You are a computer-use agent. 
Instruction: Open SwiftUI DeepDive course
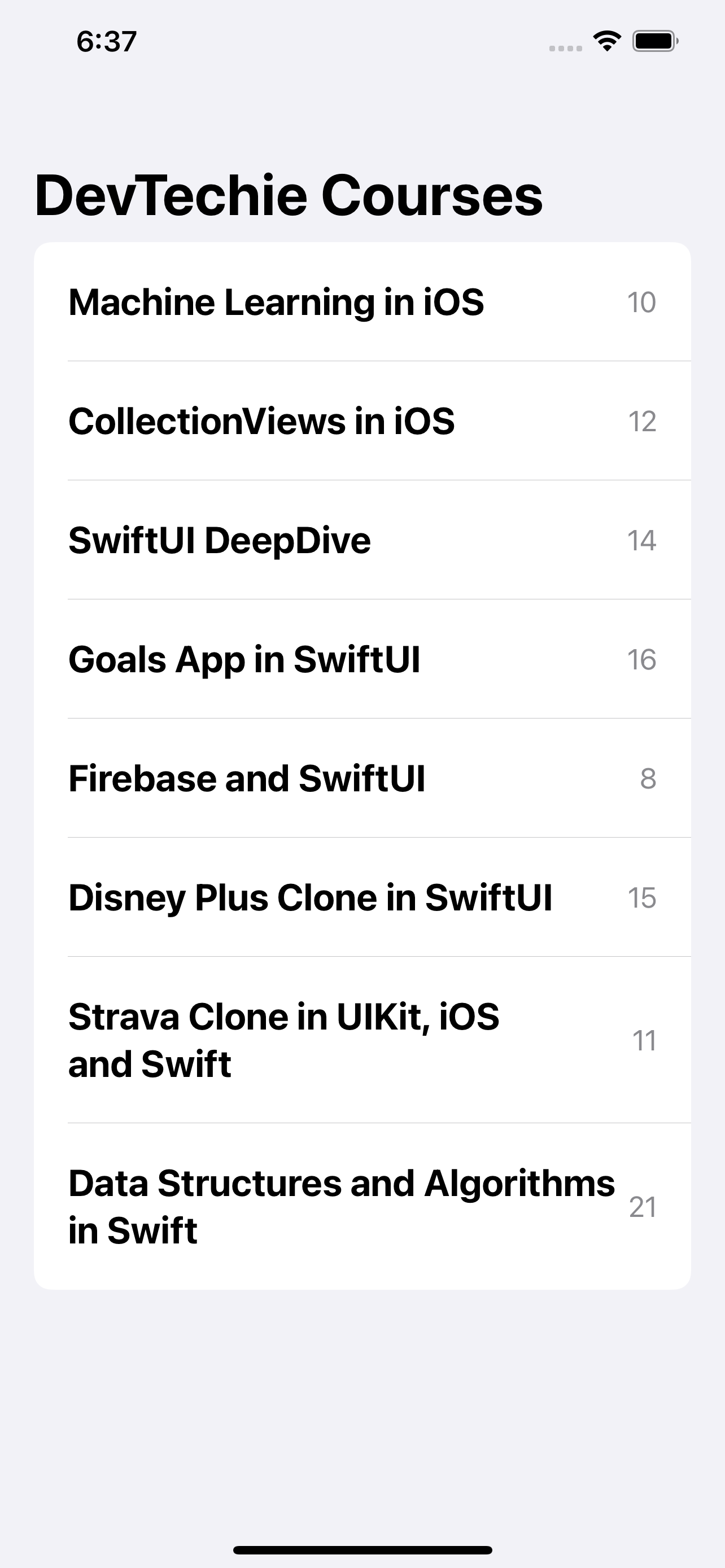click(x=362, y=540)
